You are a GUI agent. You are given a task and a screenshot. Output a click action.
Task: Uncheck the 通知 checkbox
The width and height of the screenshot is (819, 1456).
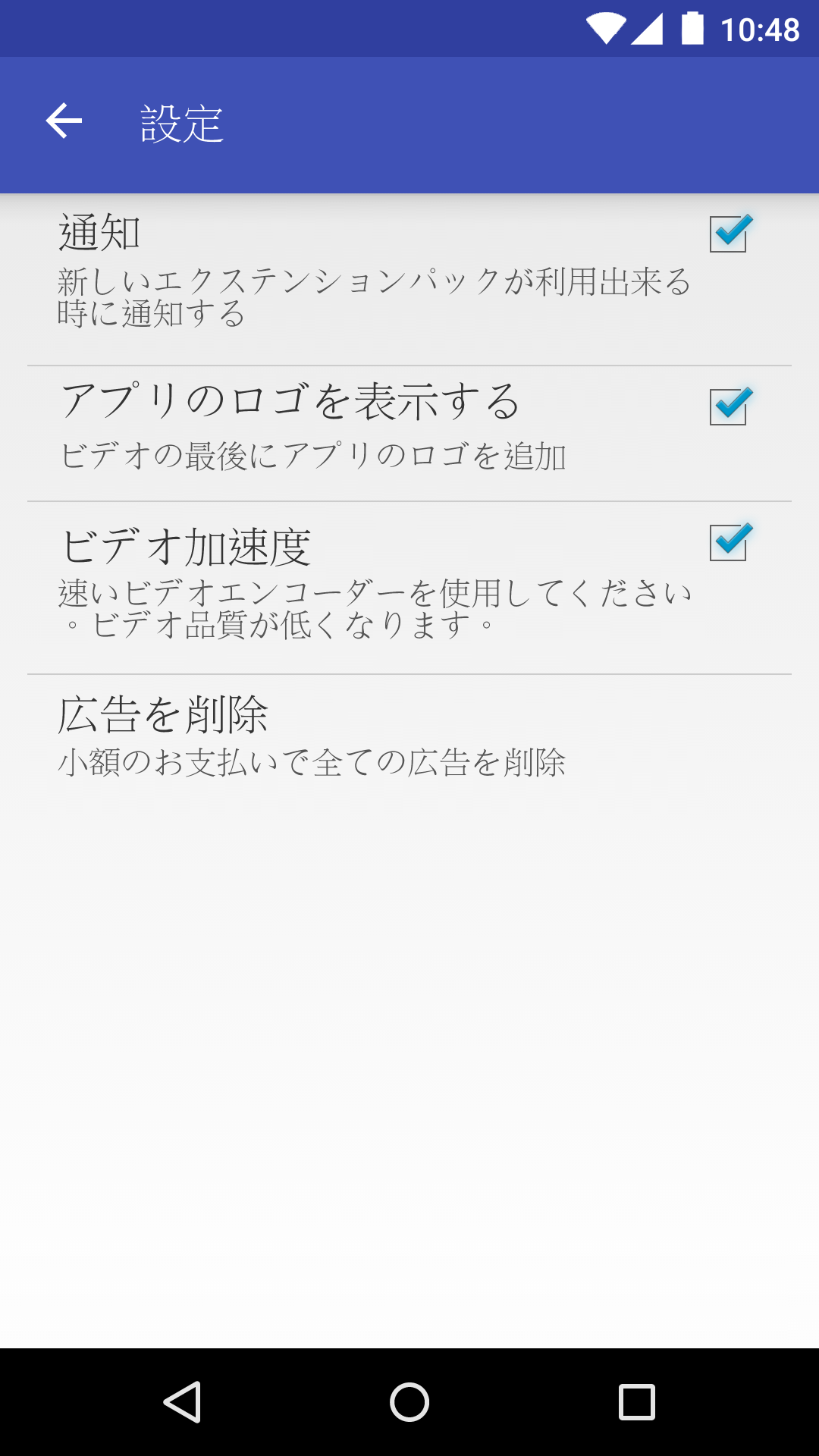pos(730,234)
